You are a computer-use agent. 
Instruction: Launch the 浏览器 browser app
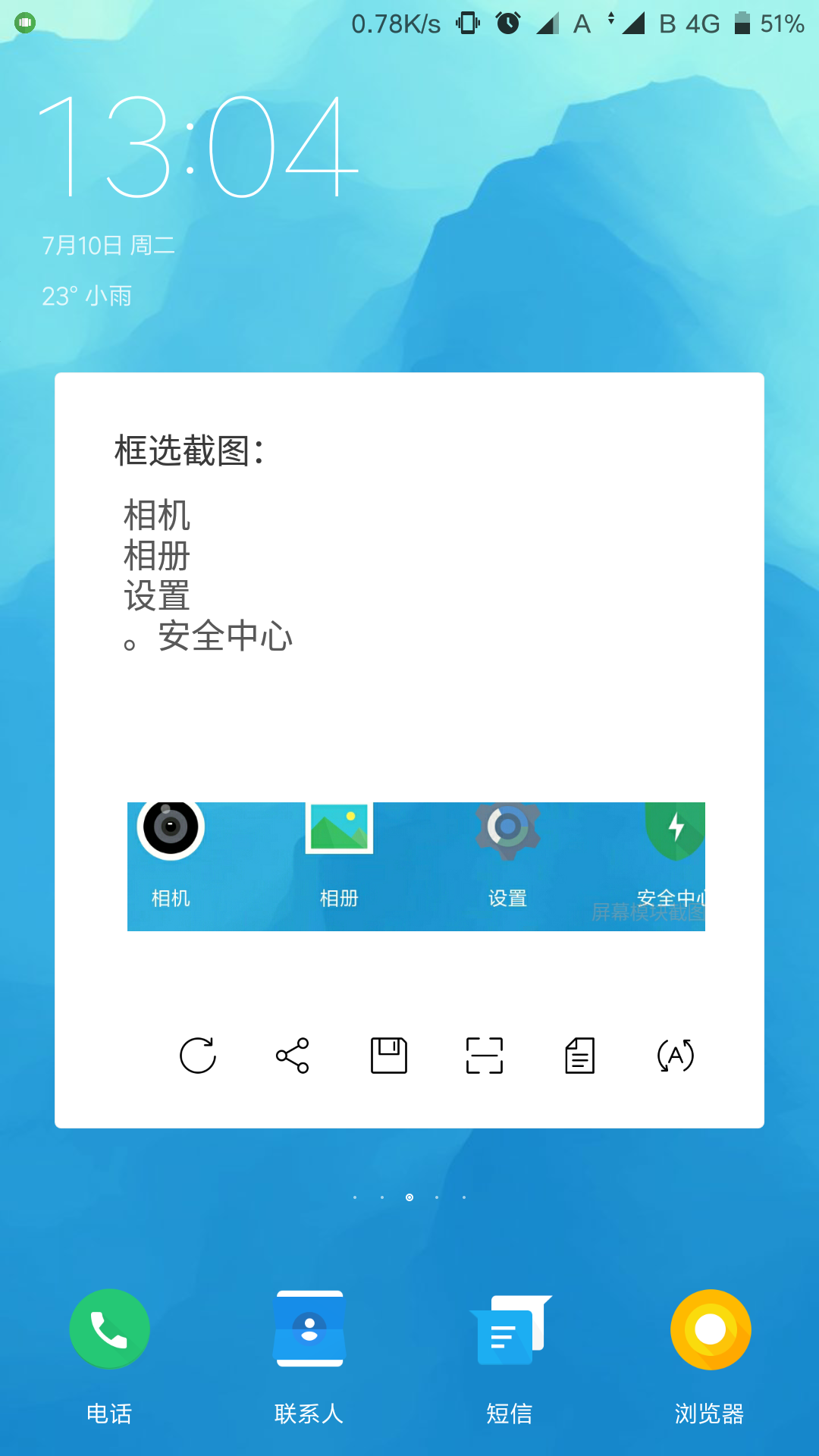711,1329
